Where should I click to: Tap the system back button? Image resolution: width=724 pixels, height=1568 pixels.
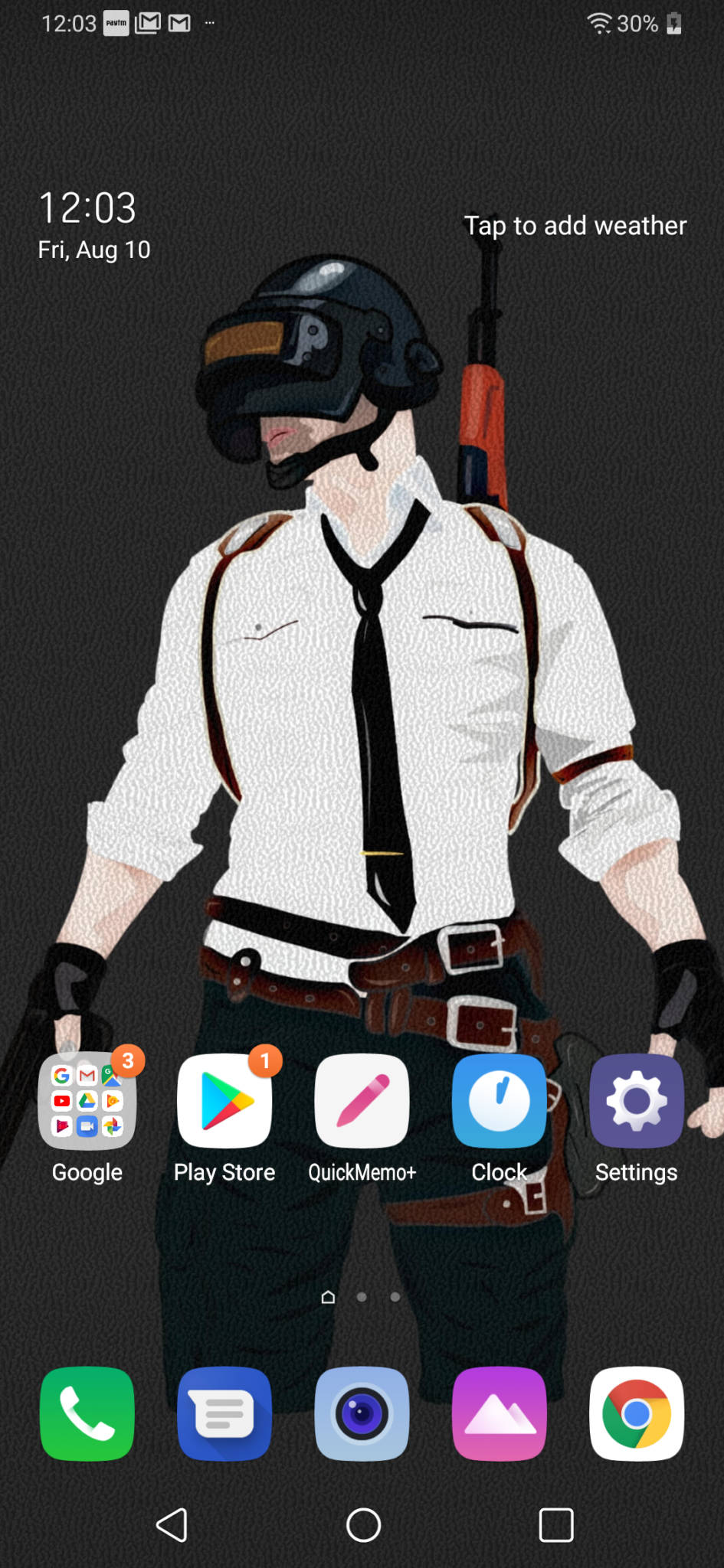coord(172,1525)
